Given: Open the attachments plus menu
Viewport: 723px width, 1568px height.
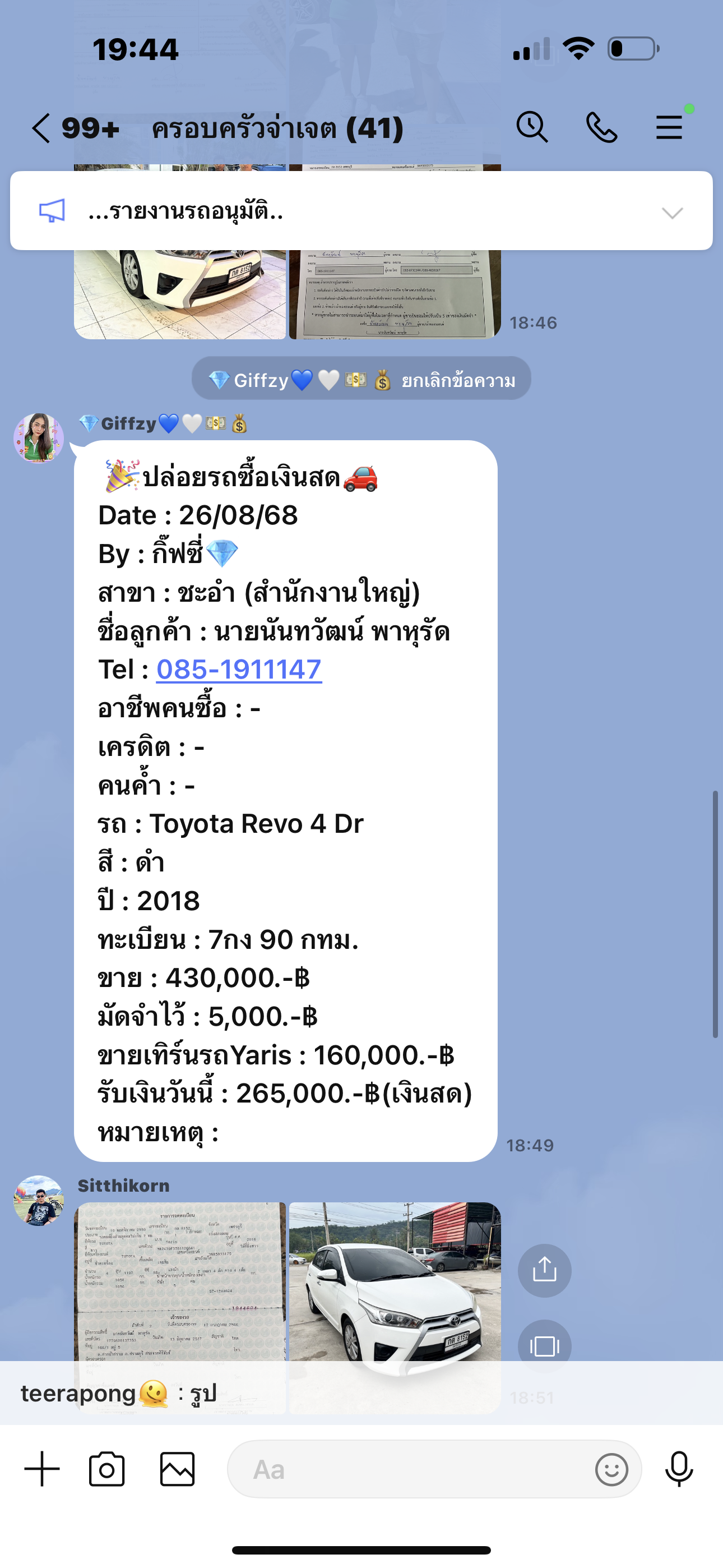Looking at the screenshot, I should point(42,1469).
